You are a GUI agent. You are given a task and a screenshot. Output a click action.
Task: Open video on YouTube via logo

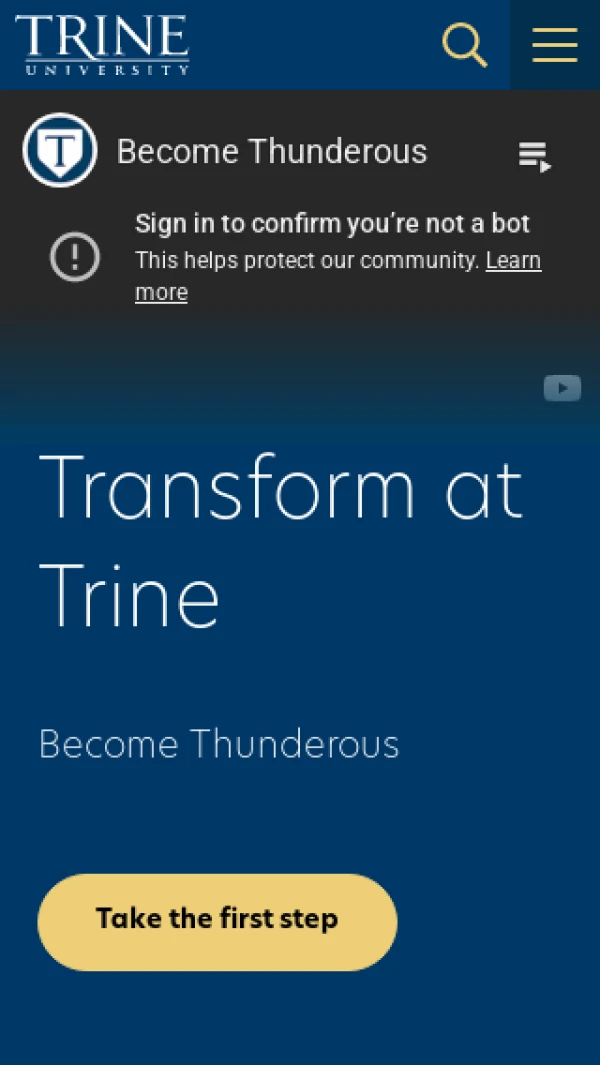tap(562, 388)
